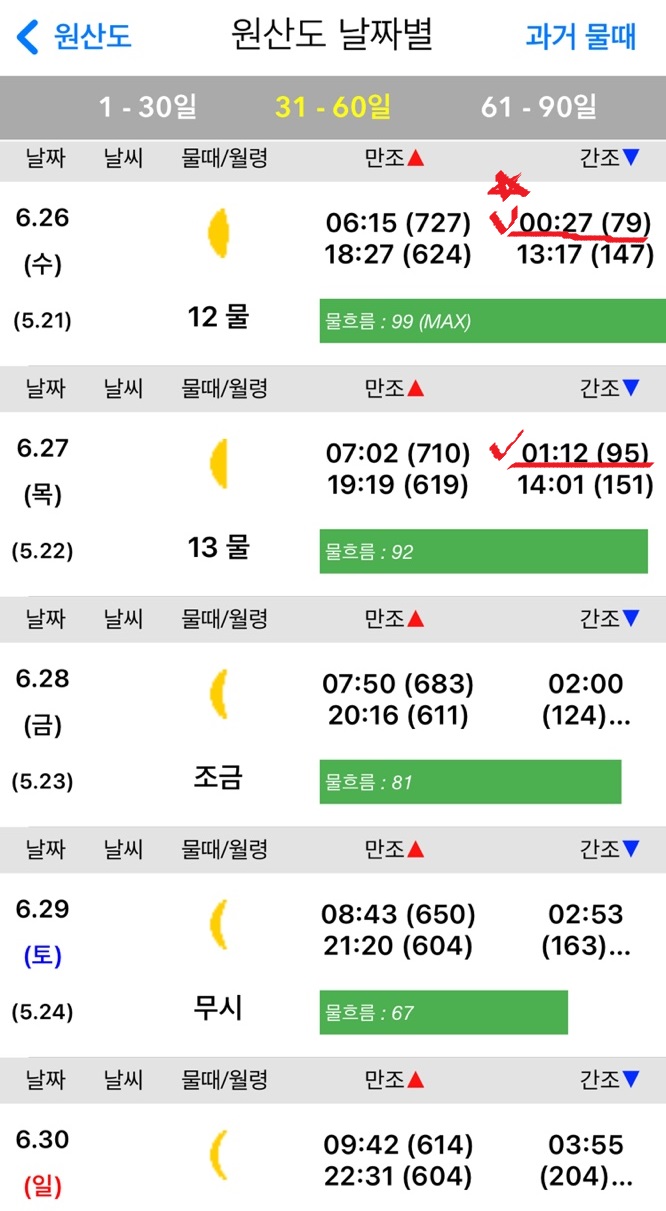View details for 6.29 (토) 무시
The image size is (666, 1211).
[333, 965]
